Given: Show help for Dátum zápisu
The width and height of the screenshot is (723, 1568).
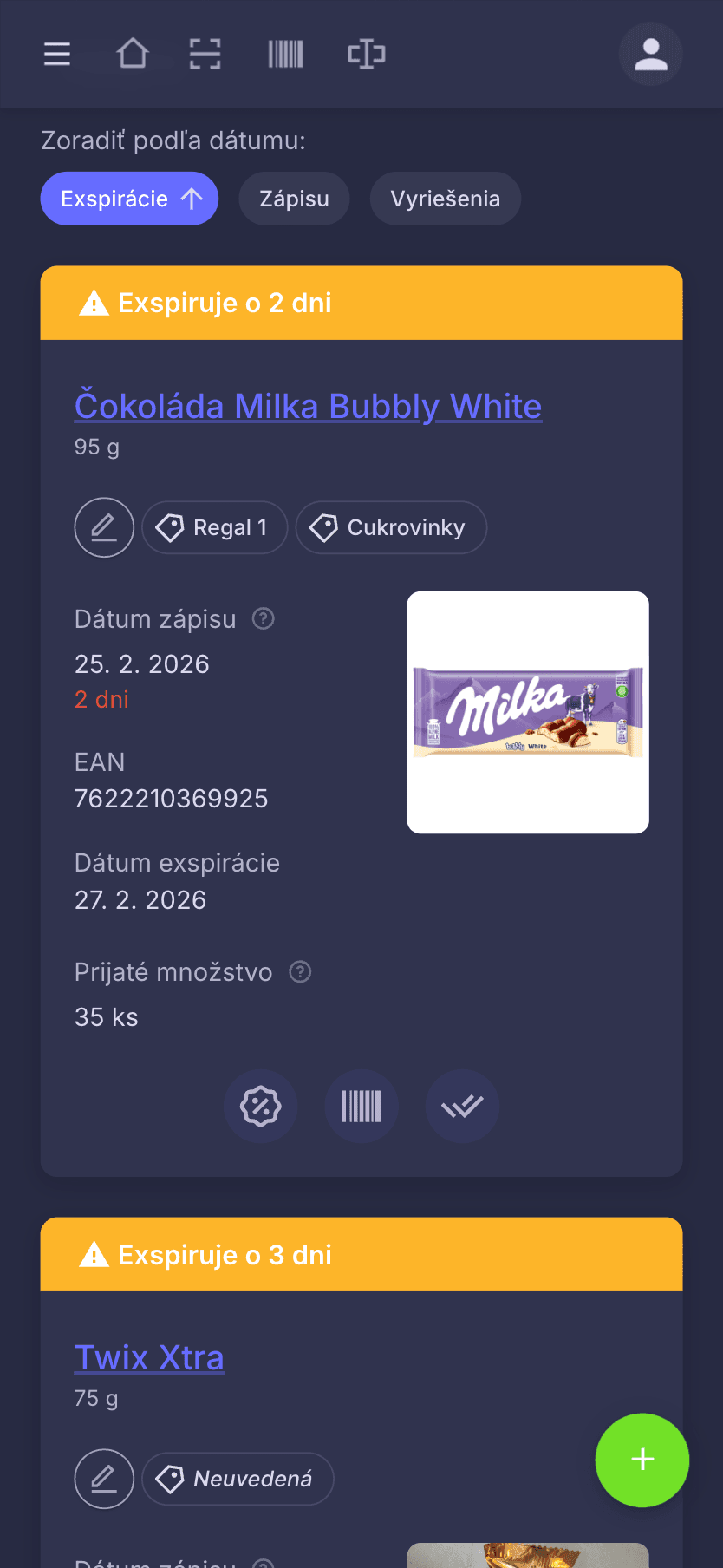Looking at the screenshot, I should 264,618.
